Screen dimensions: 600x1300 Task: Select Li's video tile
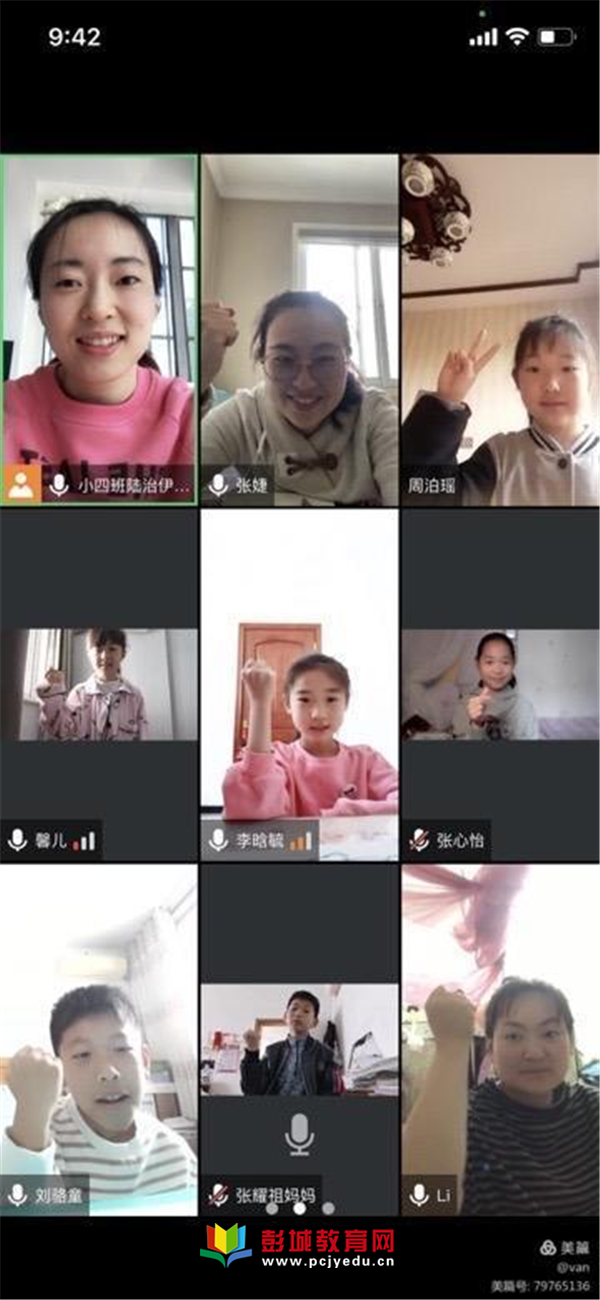500,1040
